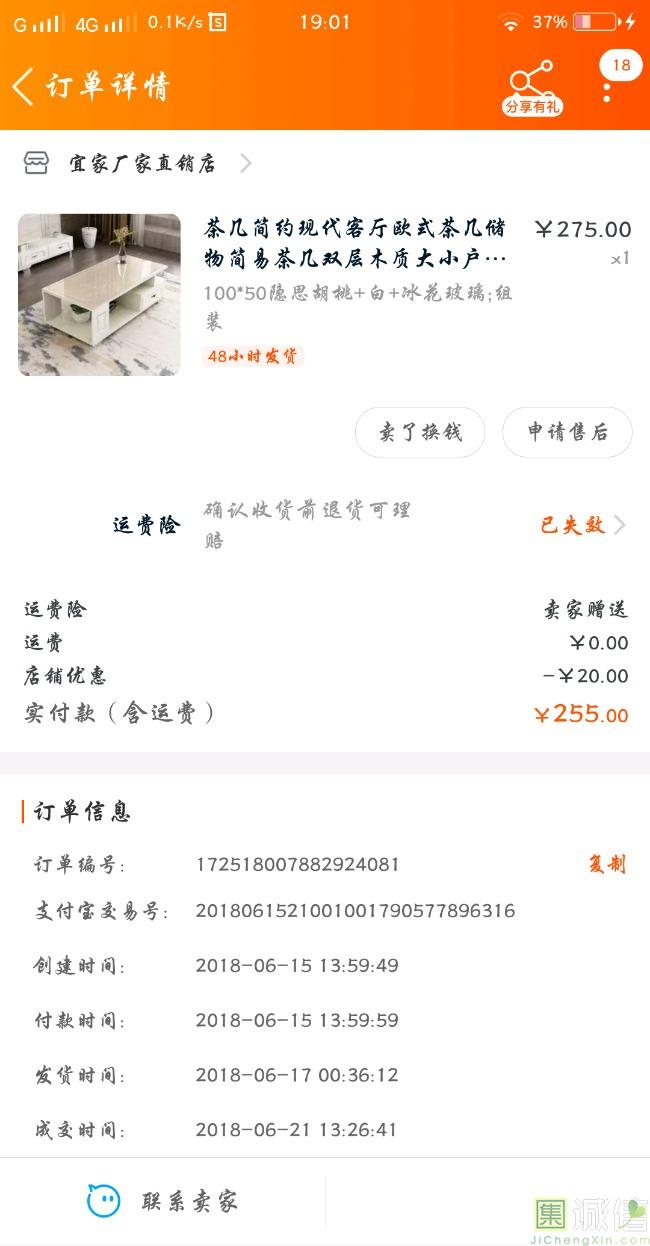Open the 运费险 expired status row

[x=325, y=525]
